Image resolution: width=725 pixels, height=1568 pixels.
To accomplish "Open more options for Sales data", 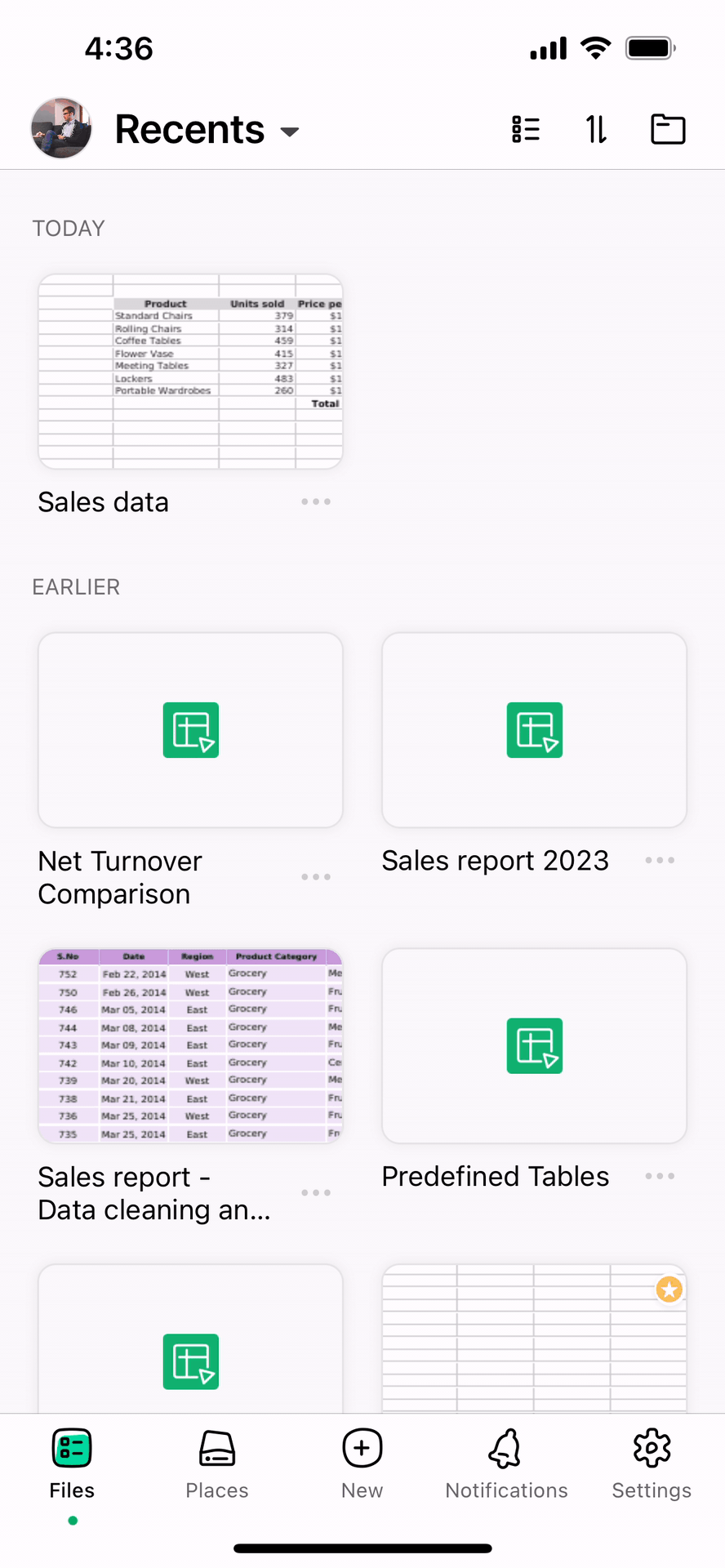I will click(316, 501).
